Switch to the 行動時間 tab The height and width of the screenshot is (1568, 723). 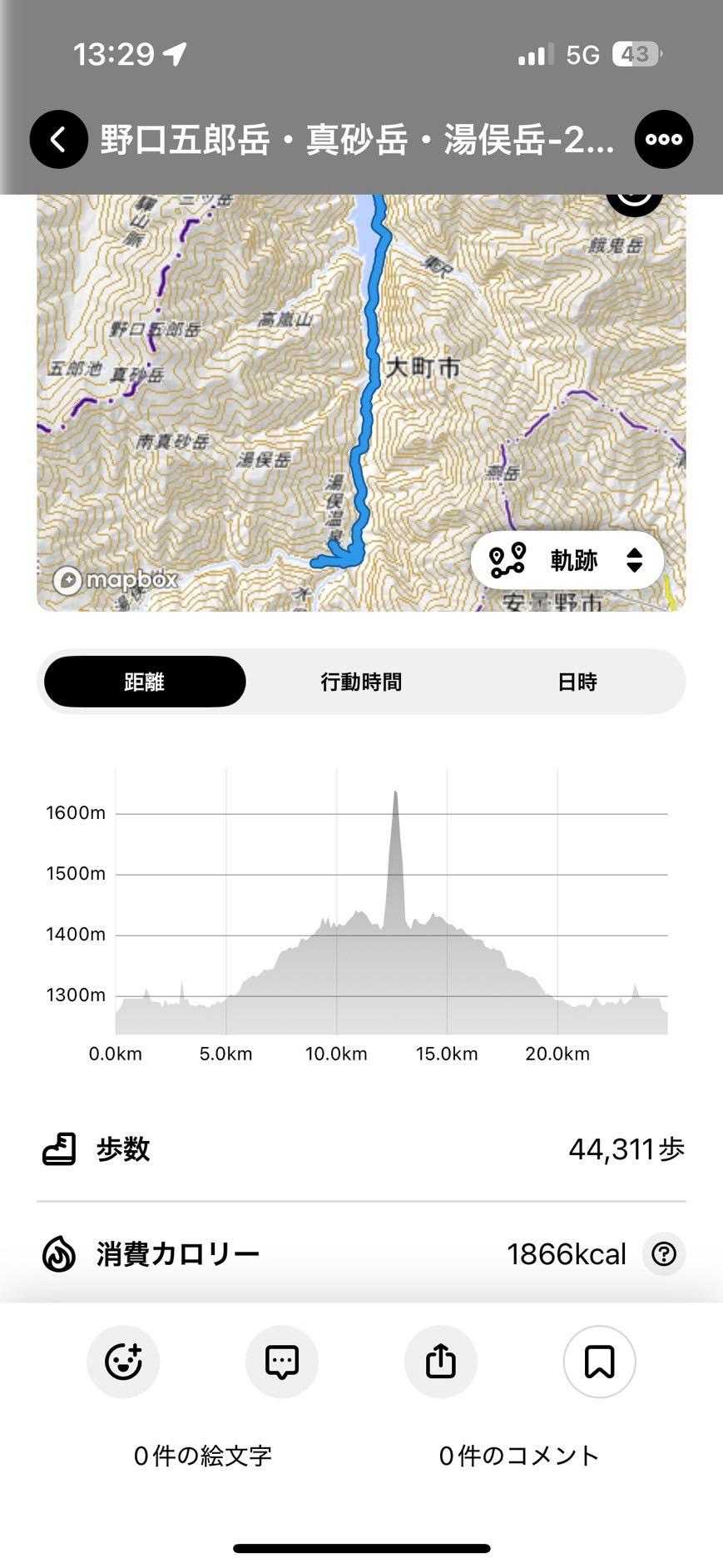(x=361, y=682)
